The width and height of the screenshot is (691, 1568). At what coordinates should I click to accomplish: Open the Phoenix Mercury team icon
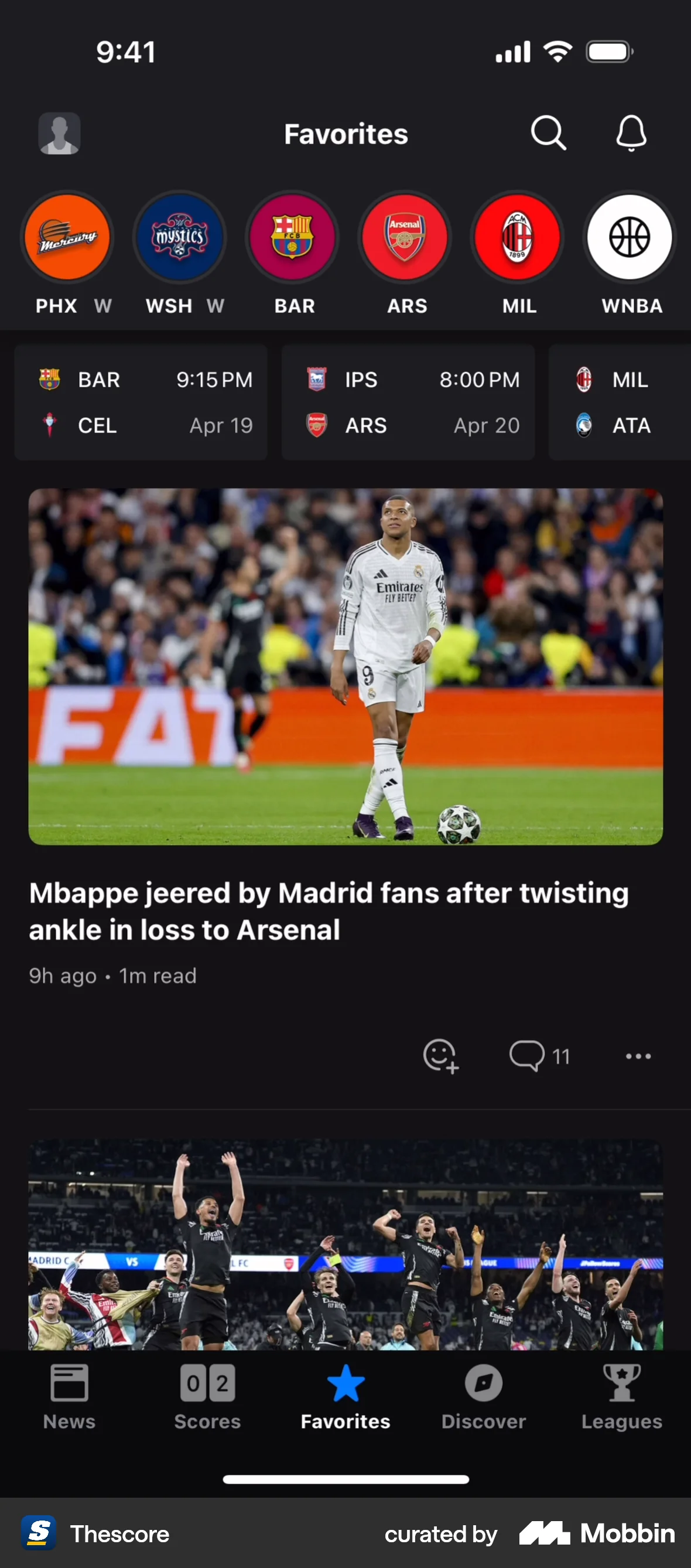tap(67, 238)
